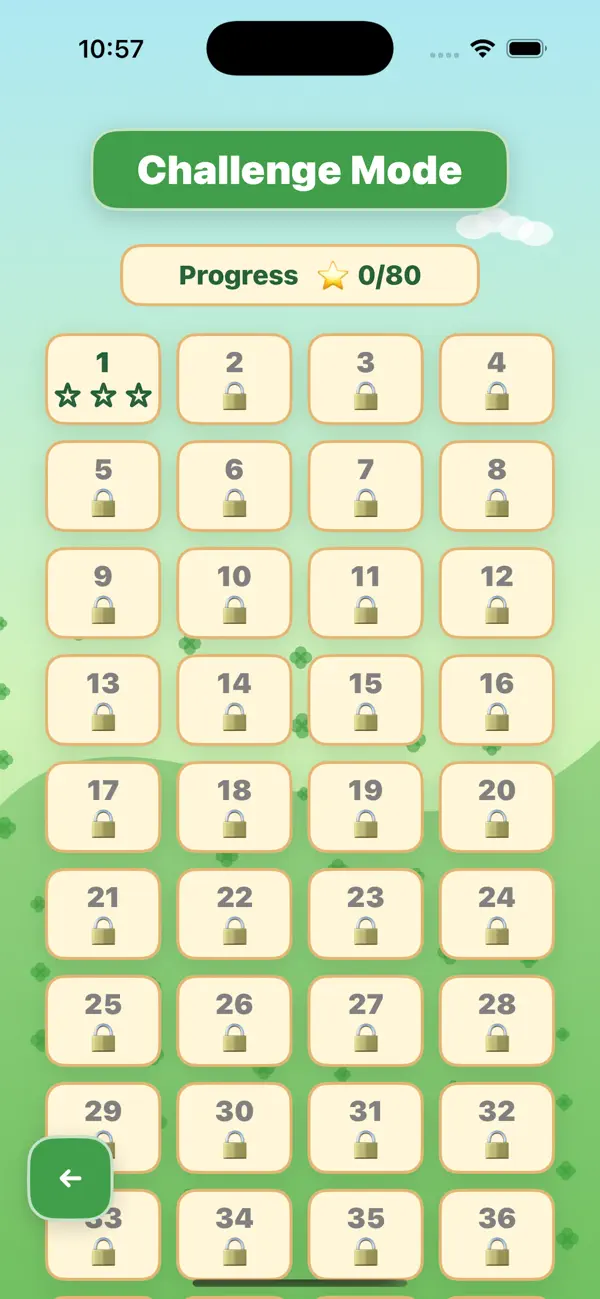Image resolution: width=600 pixels, height=1299 pixels.
Task: Open level 35 tile
Action: pyautogui.click(x=366, y=1235)
